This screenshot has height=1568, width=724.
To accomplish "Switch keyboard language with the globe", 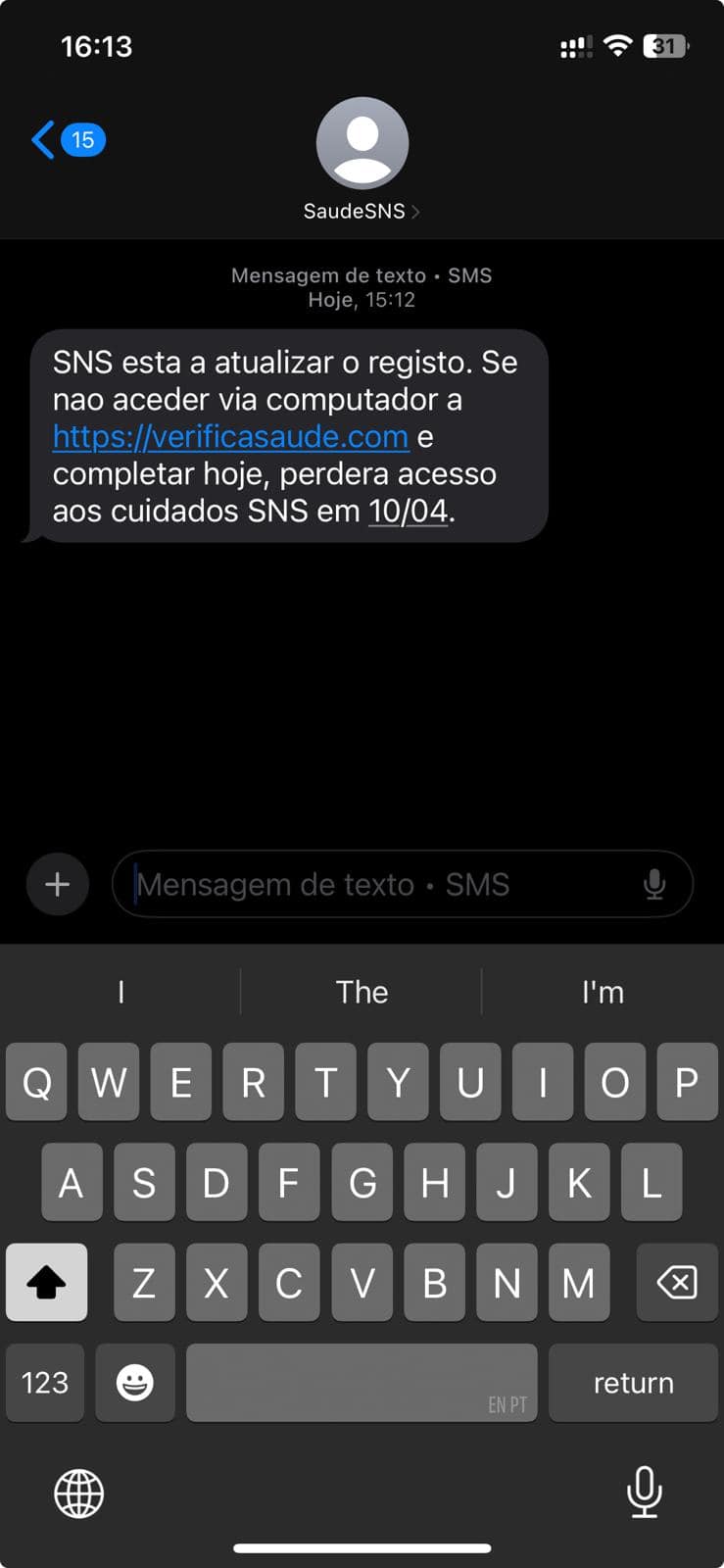I will pos(78,1493).
